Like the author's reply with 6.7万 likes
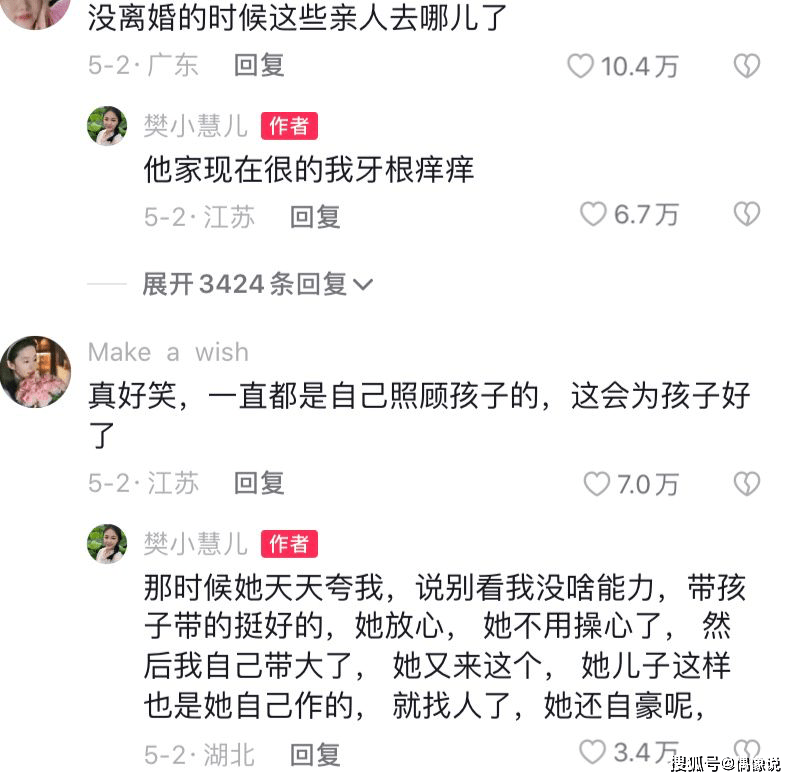This screenshot has height=781, width=795. 594,214
